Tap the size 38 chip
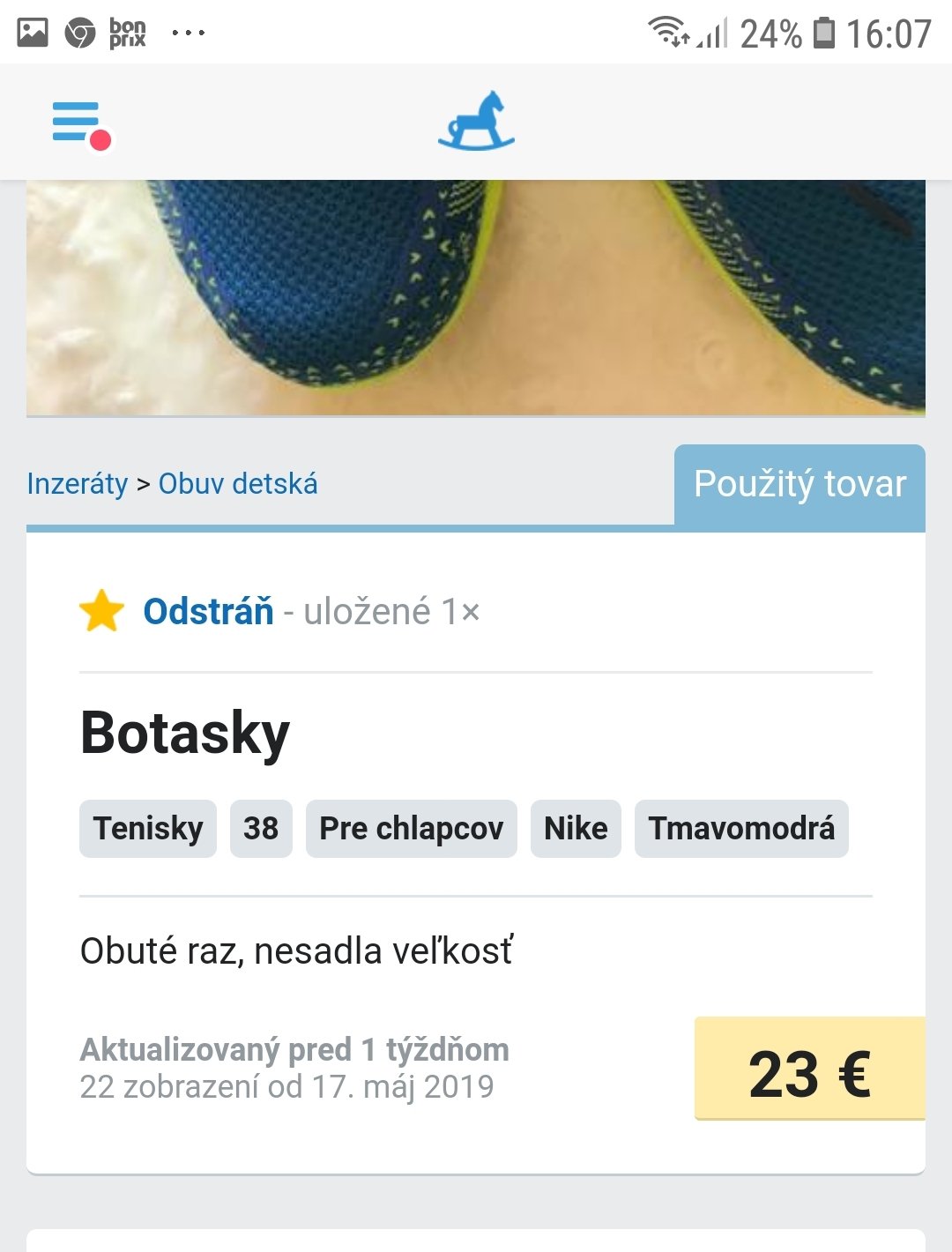The width and height of the screenshot is (952, 1252). click(261, 829)
